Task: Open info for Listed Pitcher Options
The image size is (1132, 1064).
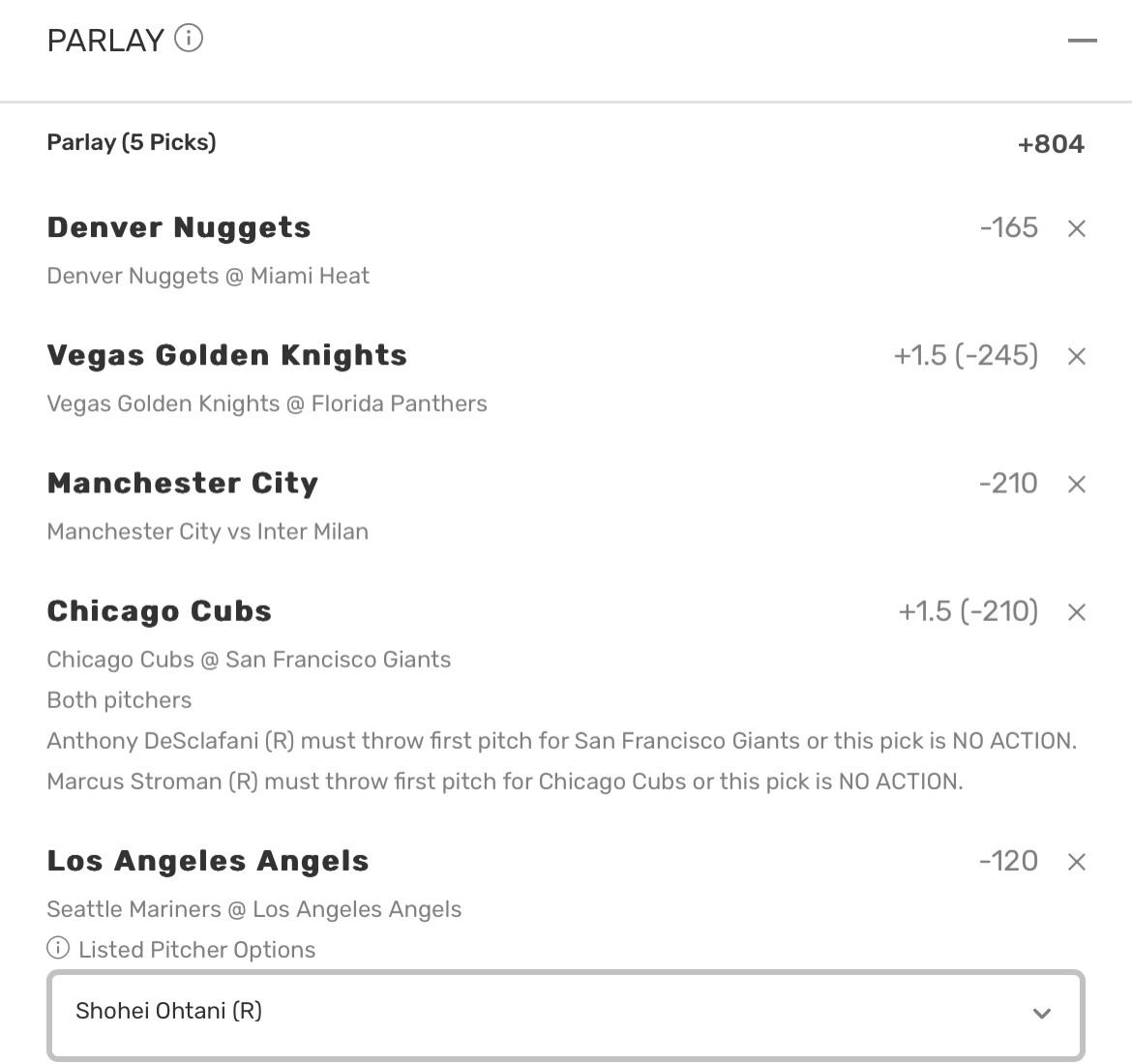Action: [58, 948]
